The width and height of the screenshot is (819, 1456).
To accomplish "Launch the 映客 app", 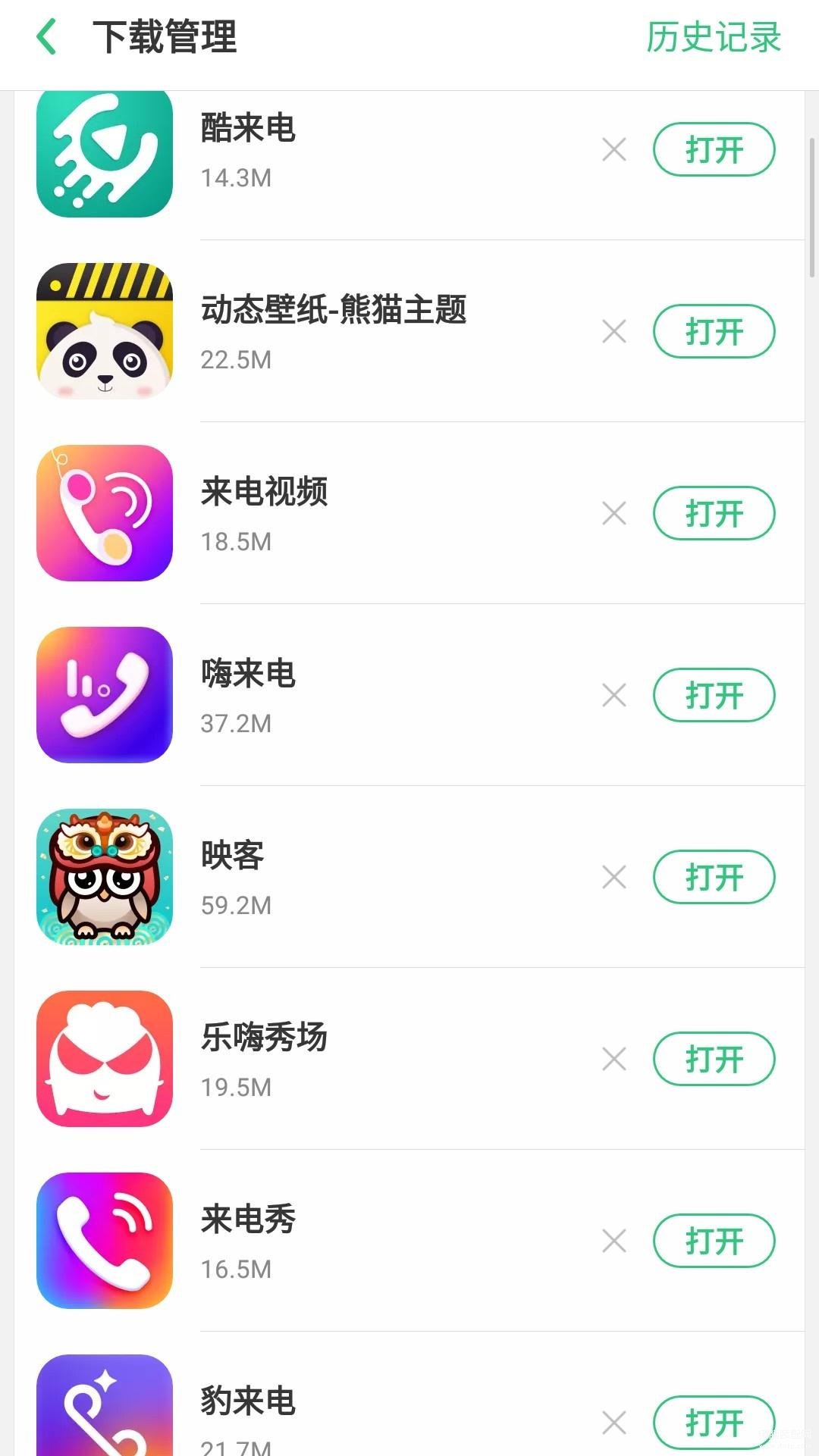I will 714,877.
